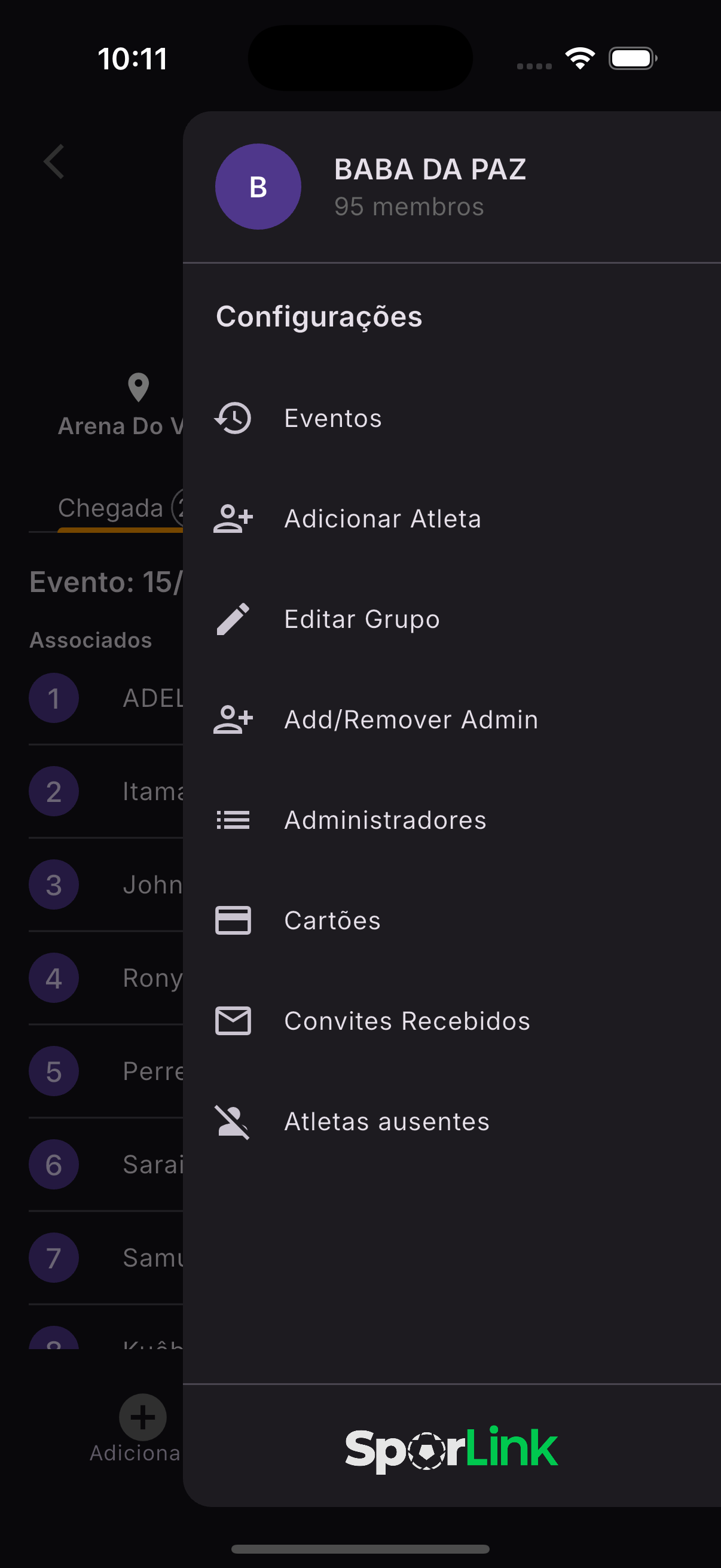721x1568 pixels.
Task: Tap the location pin above Arena Do V
Action: (139, 388)
